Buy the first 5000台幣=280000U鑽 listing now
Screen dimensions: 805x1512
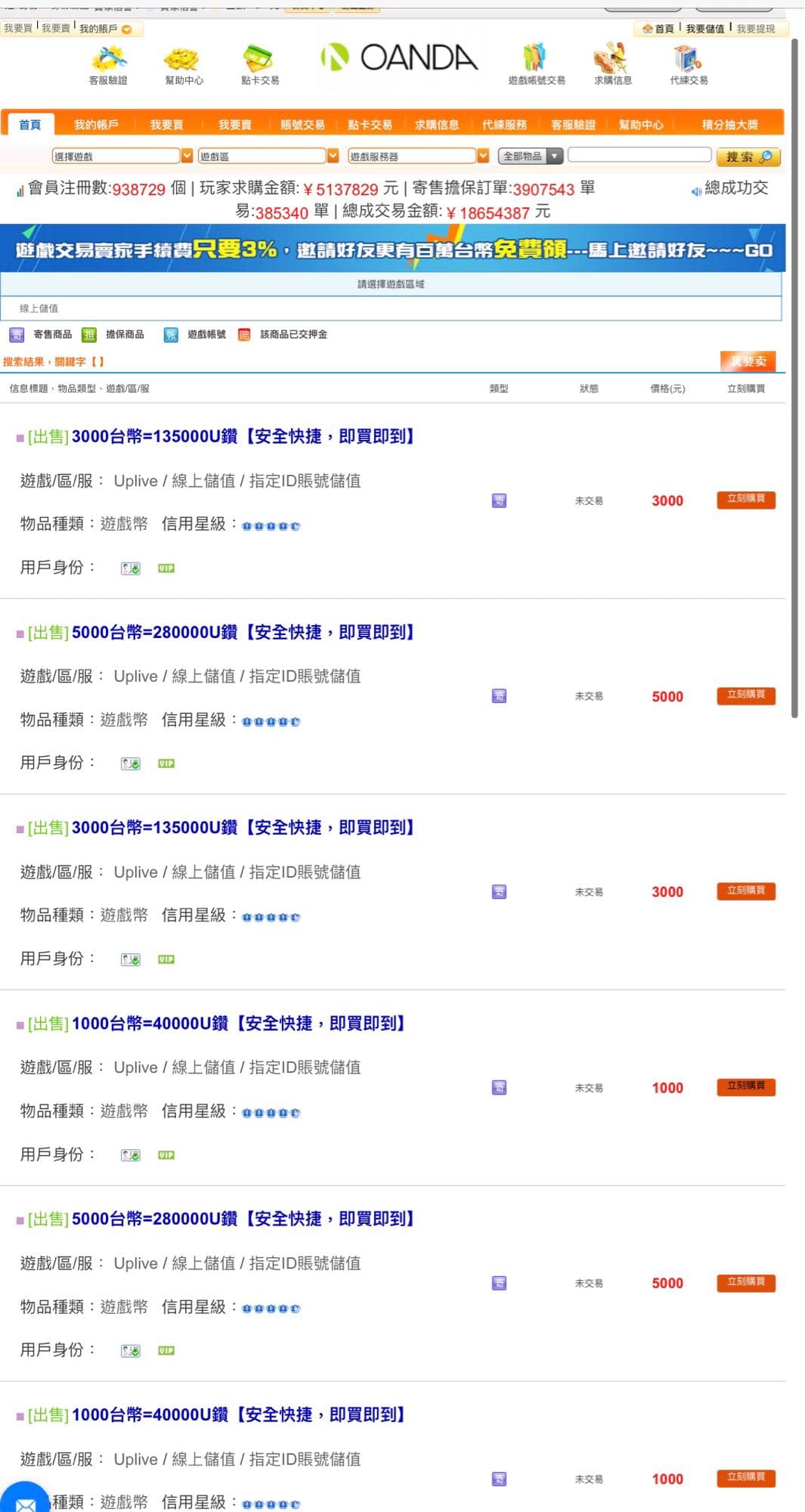pyautogui.click(x=746, y=695)
